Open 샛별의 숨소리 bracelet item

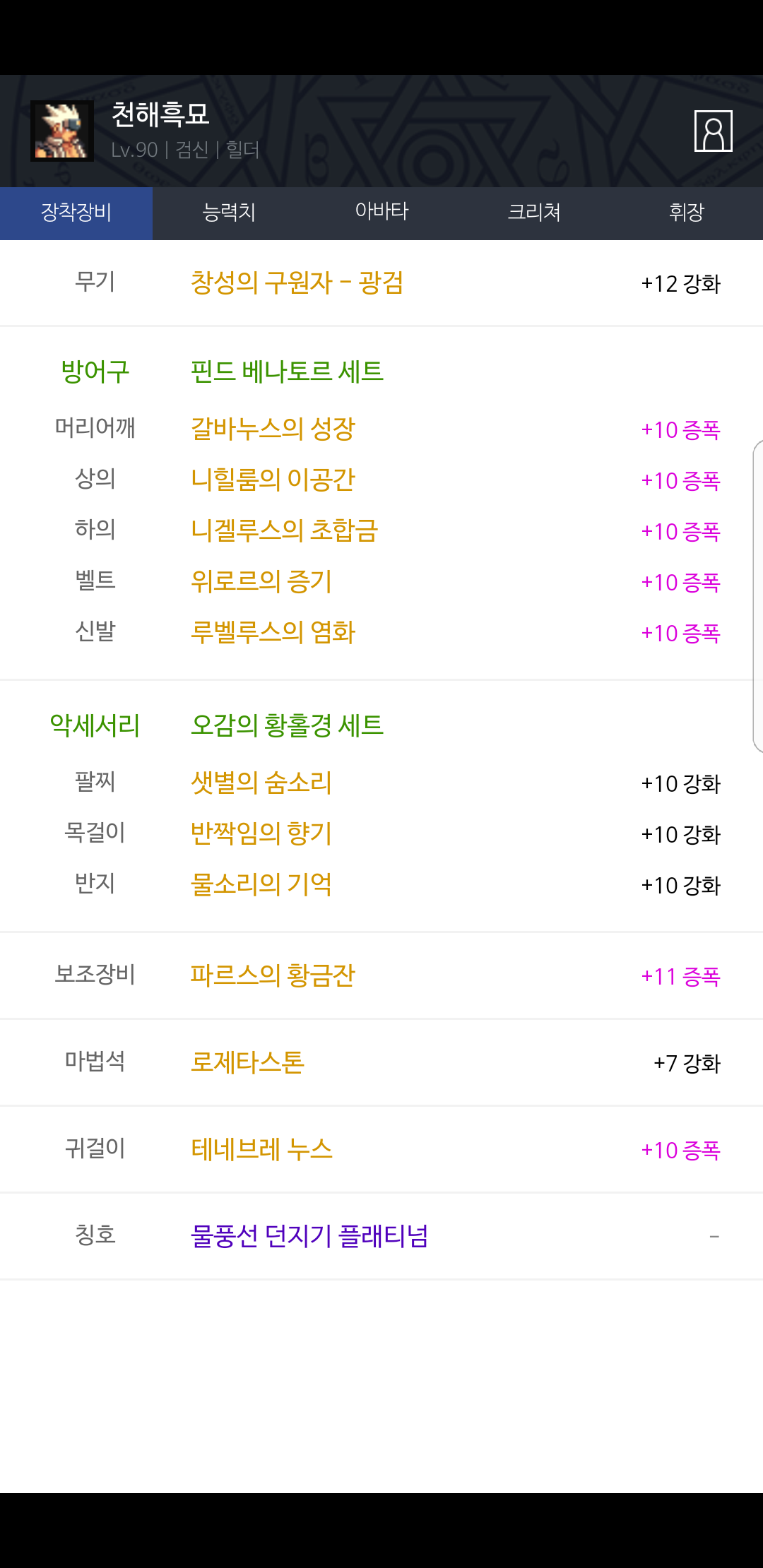pos(261,783)
